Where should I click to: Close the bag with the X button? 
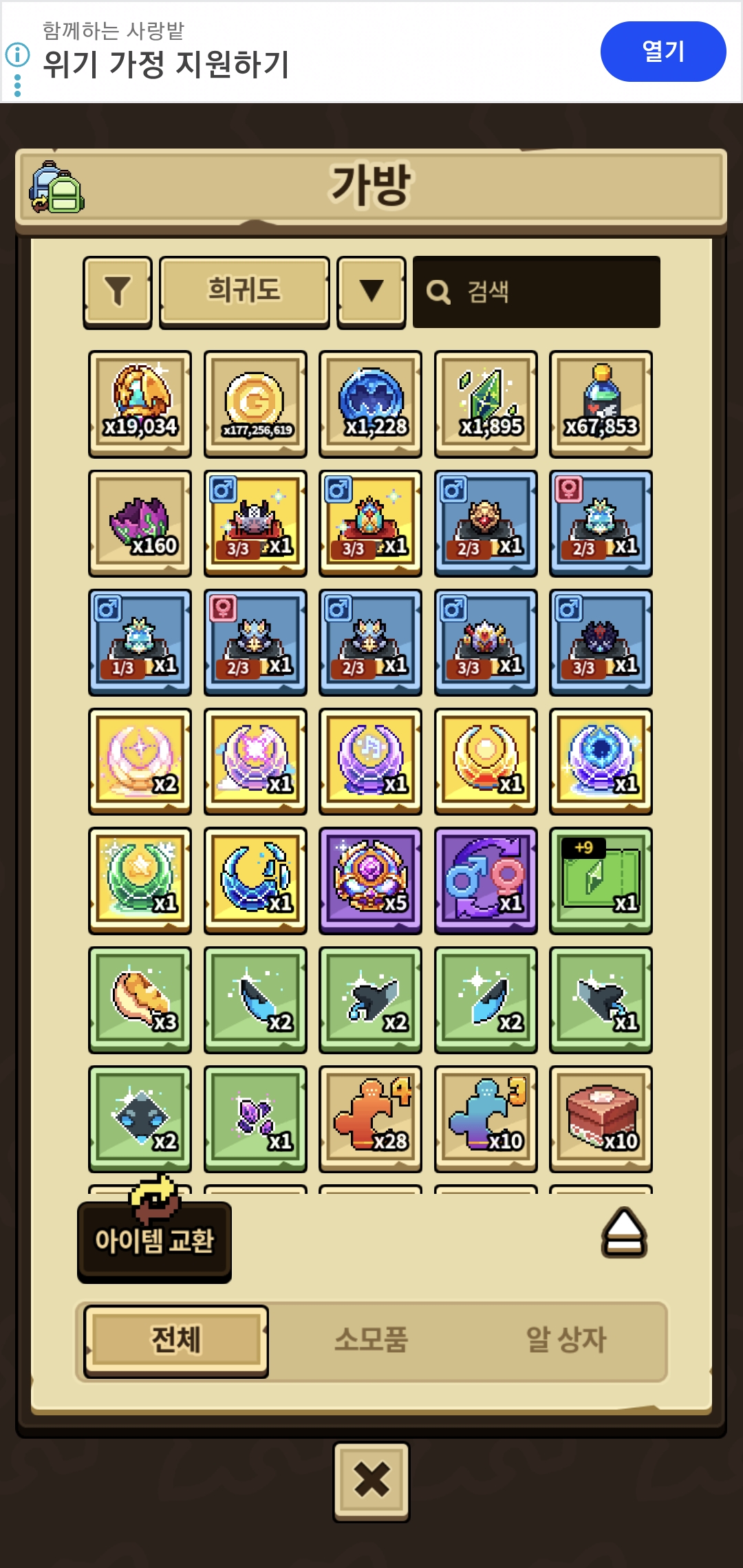(x=371, y=1480)
